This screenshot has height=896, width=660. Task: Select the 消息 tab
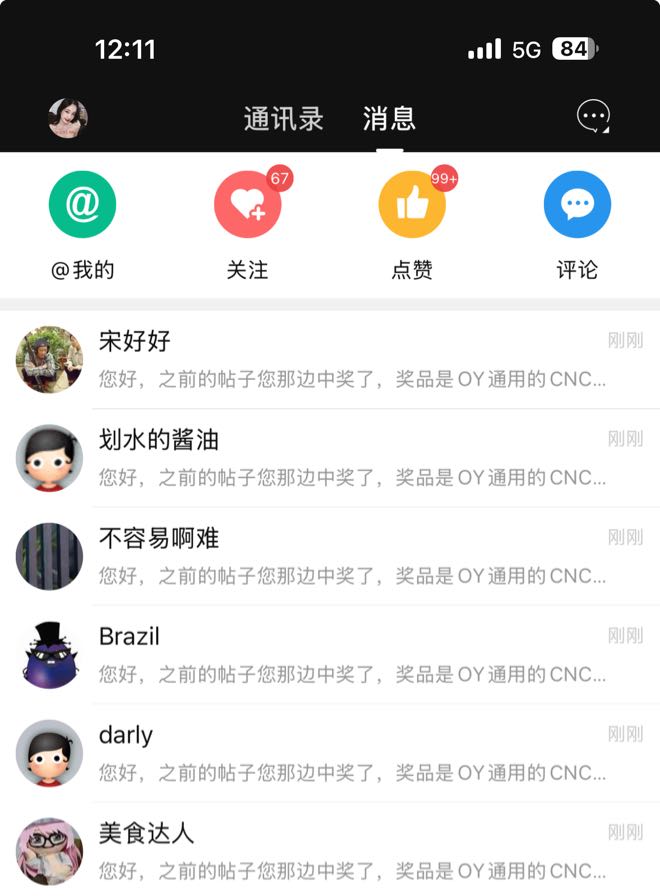pos(389,119)
